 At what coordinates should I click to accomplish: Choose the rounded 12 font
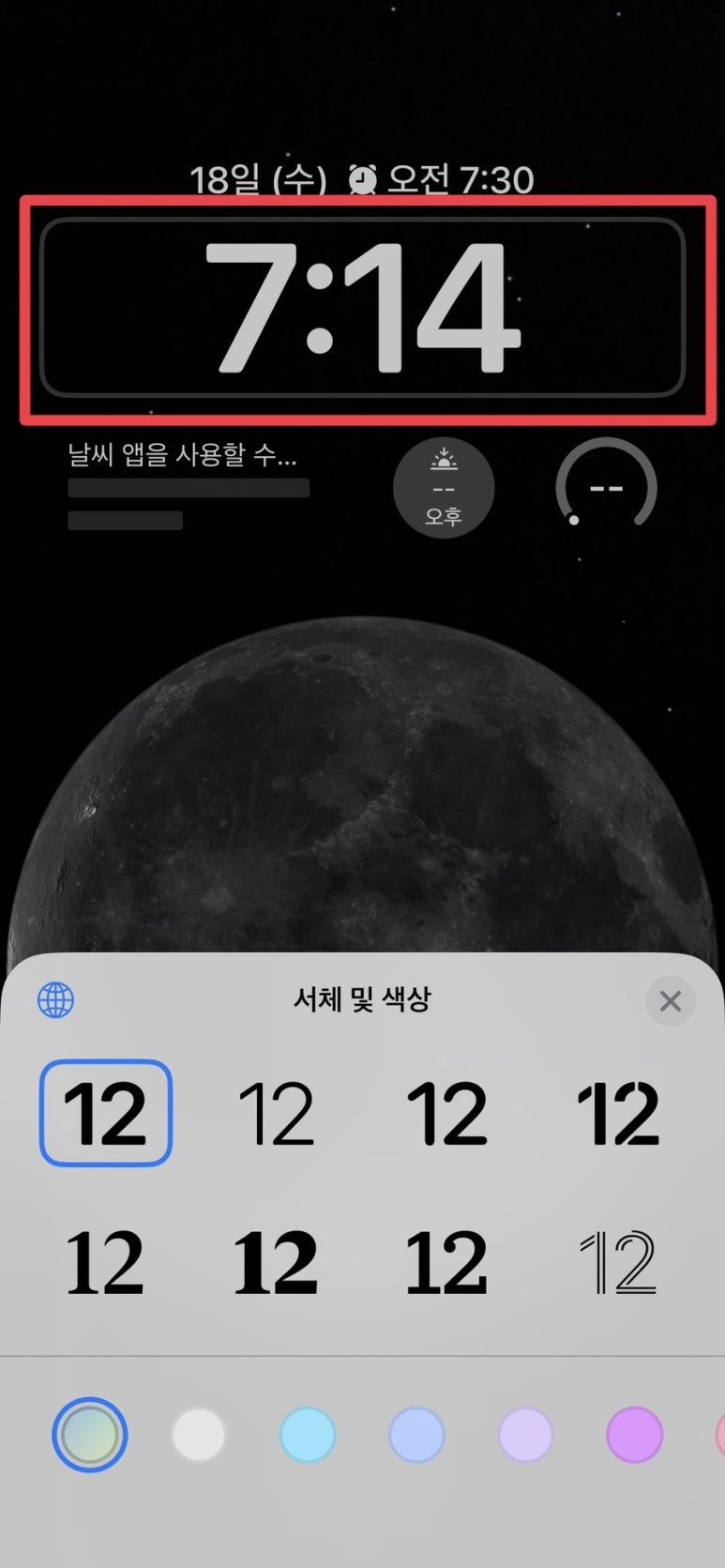[446, 1113]
